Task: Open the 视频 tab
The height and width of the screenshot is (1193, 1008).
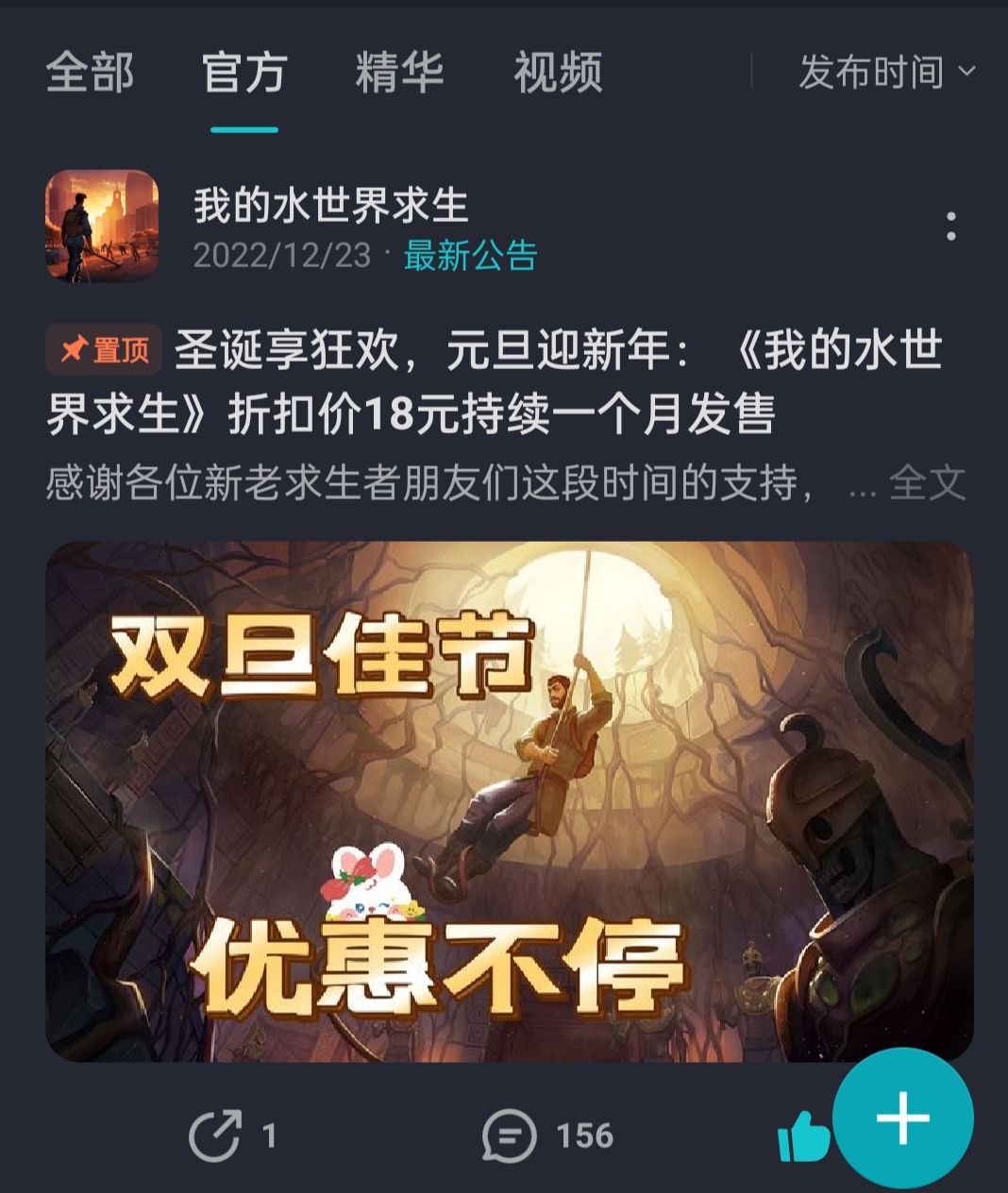Action: (558, 73)
